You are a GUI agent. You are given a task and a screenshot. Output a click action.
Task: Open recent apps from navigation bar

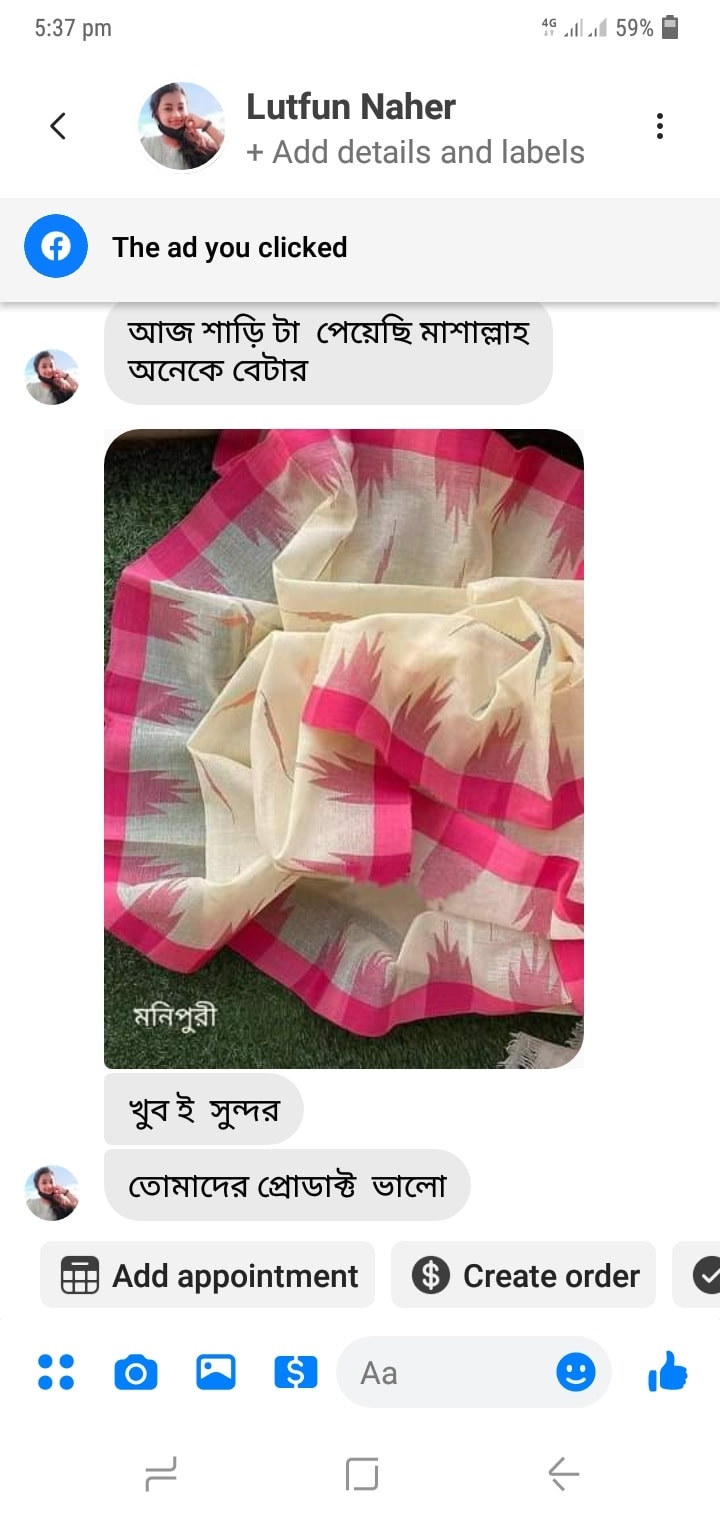pyautogui.click(x=161, y=1473)
